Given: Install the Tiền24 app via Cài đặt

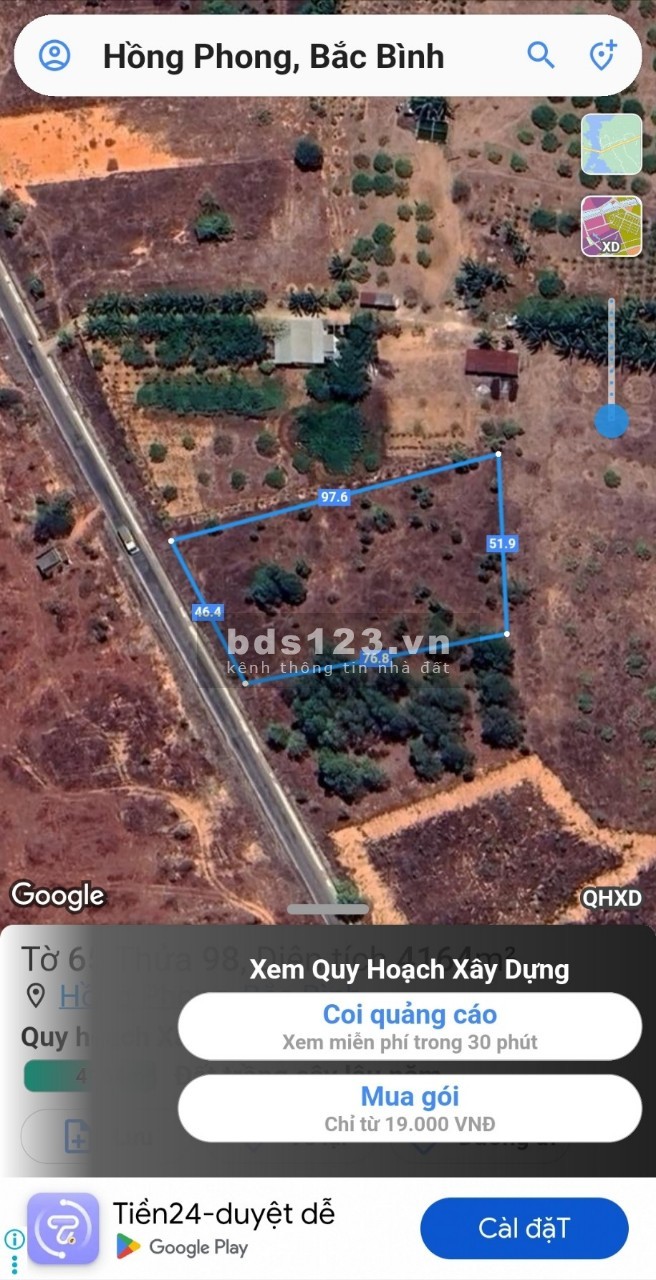Looking at the screenshot, I should coord(524,1228).
